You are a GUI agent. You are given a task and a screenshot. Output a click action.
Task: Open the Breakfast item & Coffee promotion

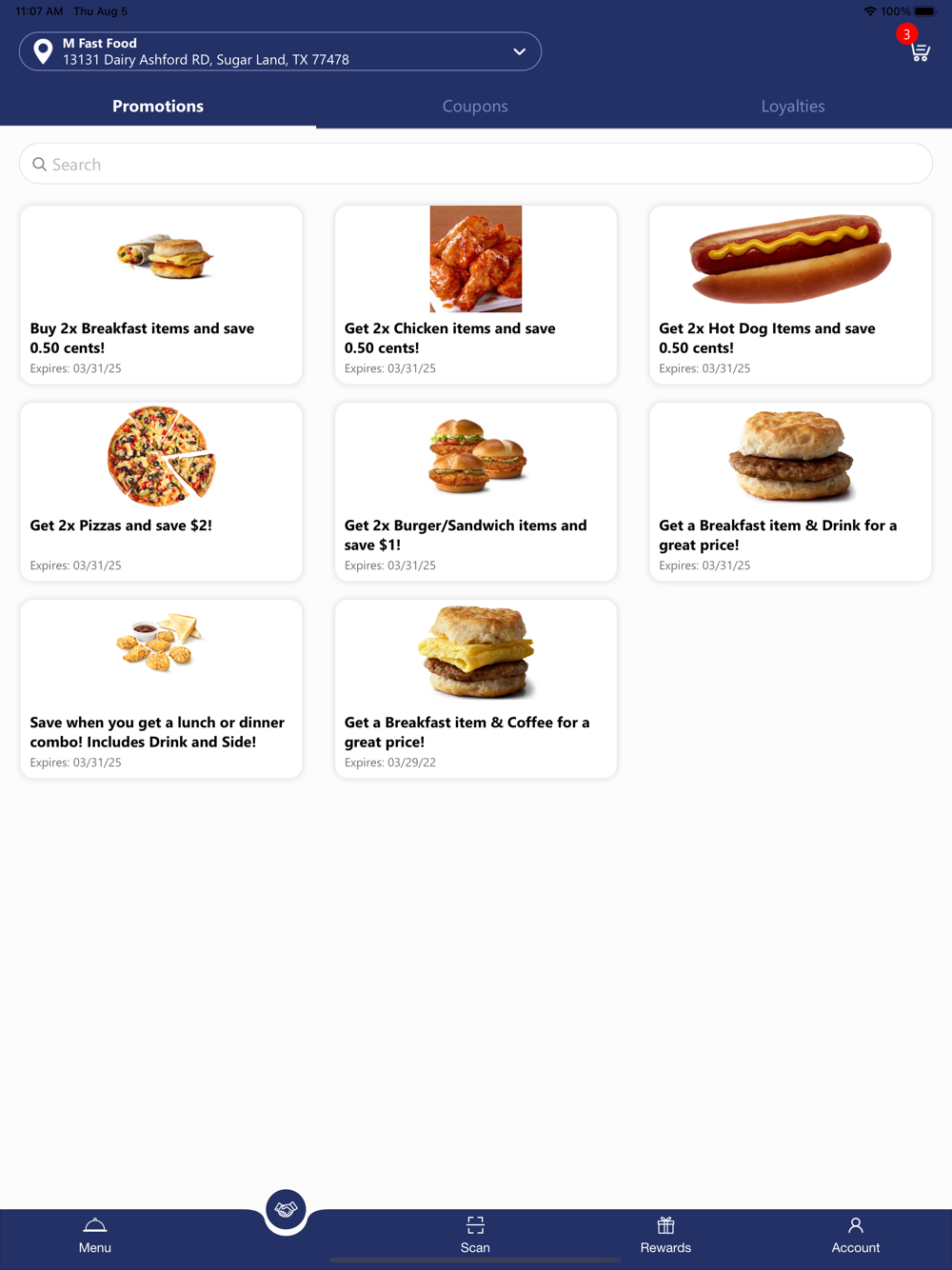(476, 689)
